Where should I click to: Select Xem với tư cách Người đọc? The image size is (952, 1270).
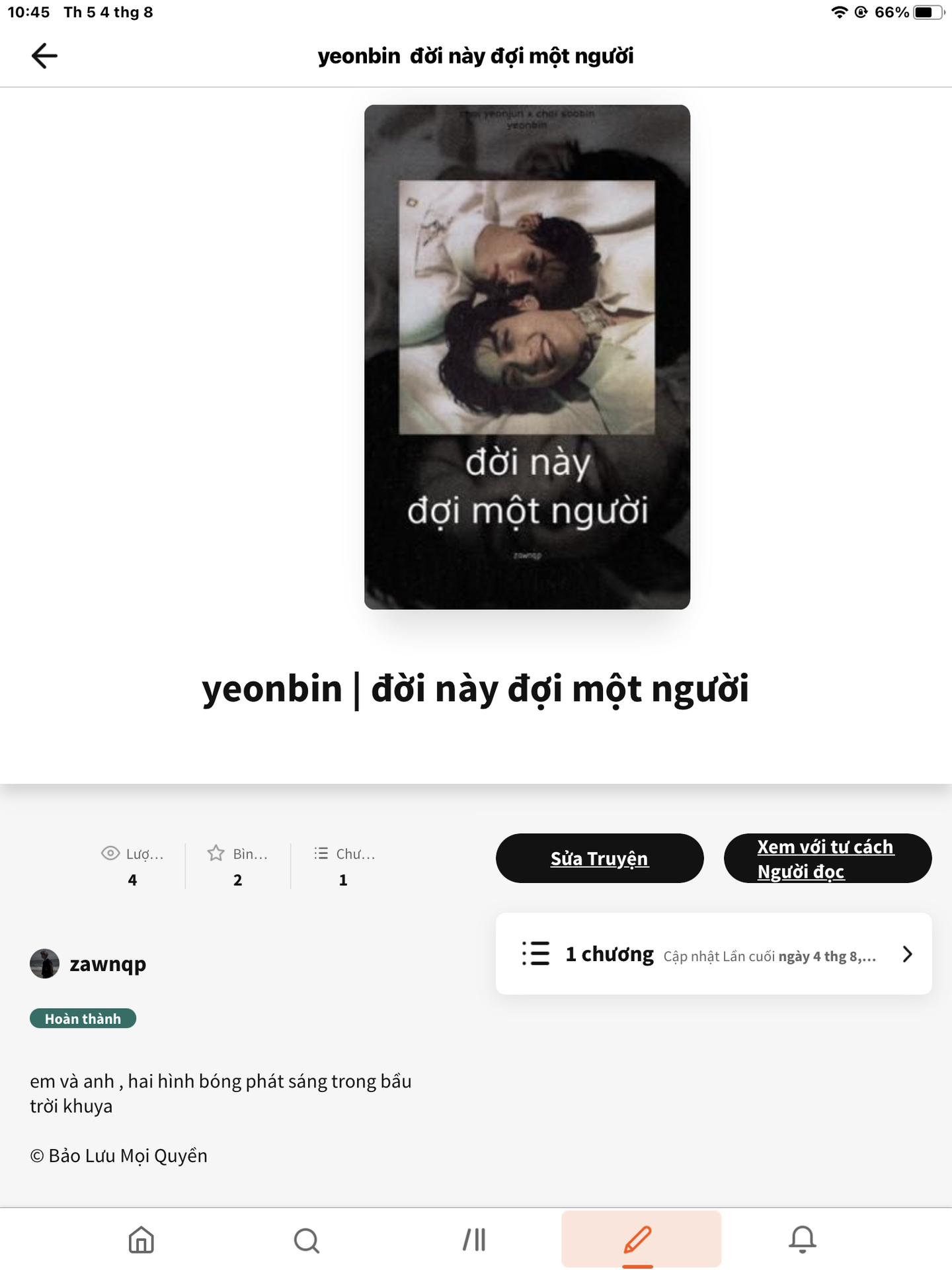coord(827,858)
